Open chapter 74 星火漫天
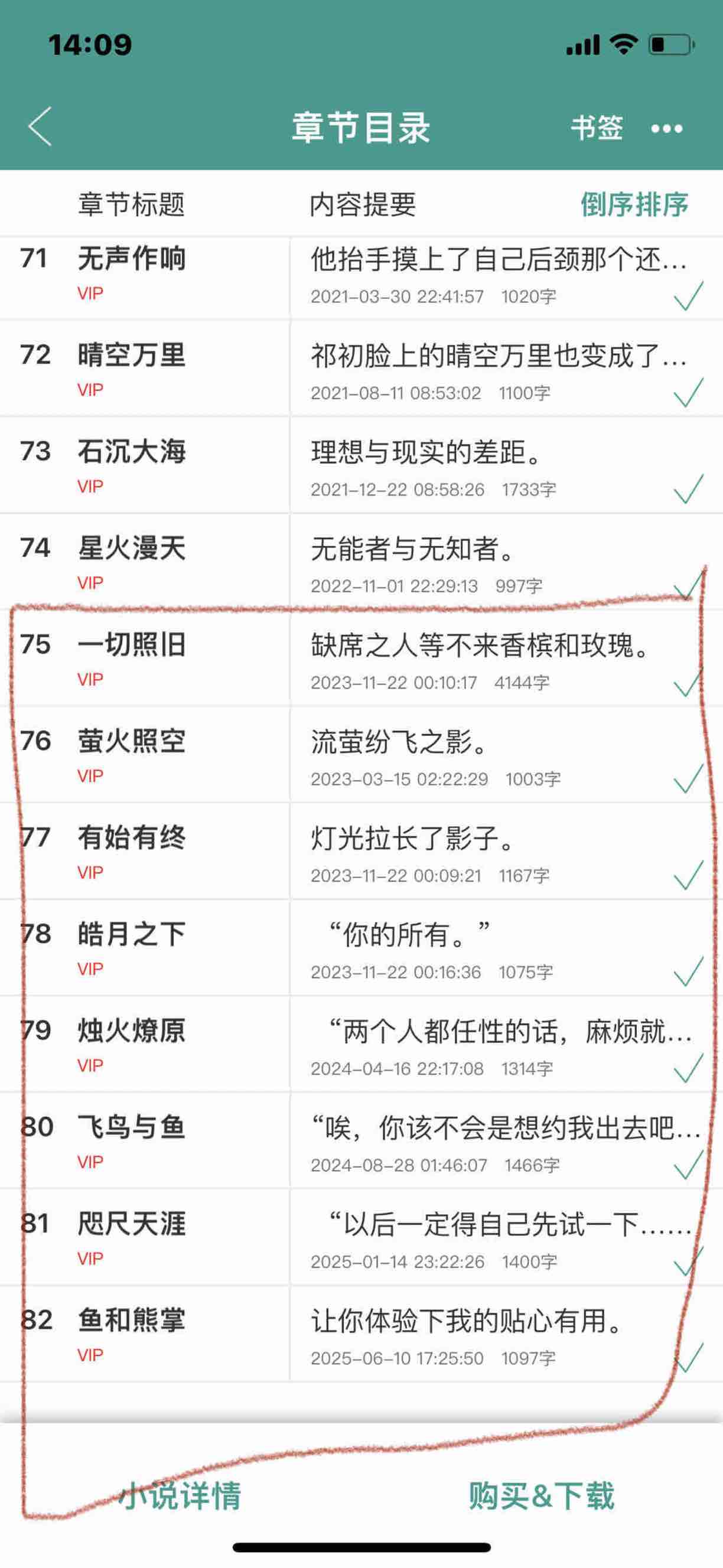Image resolution: width=723 pixels, height=1568 pixels. click(132, 549)
